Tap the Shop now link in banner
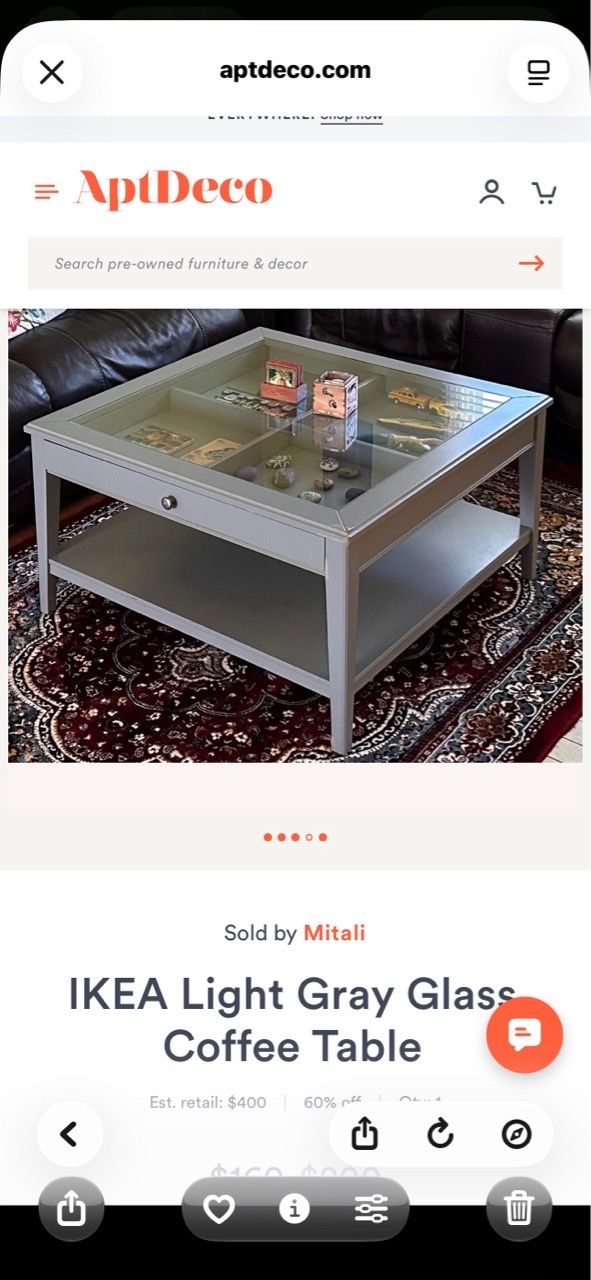 click(352, 115)
